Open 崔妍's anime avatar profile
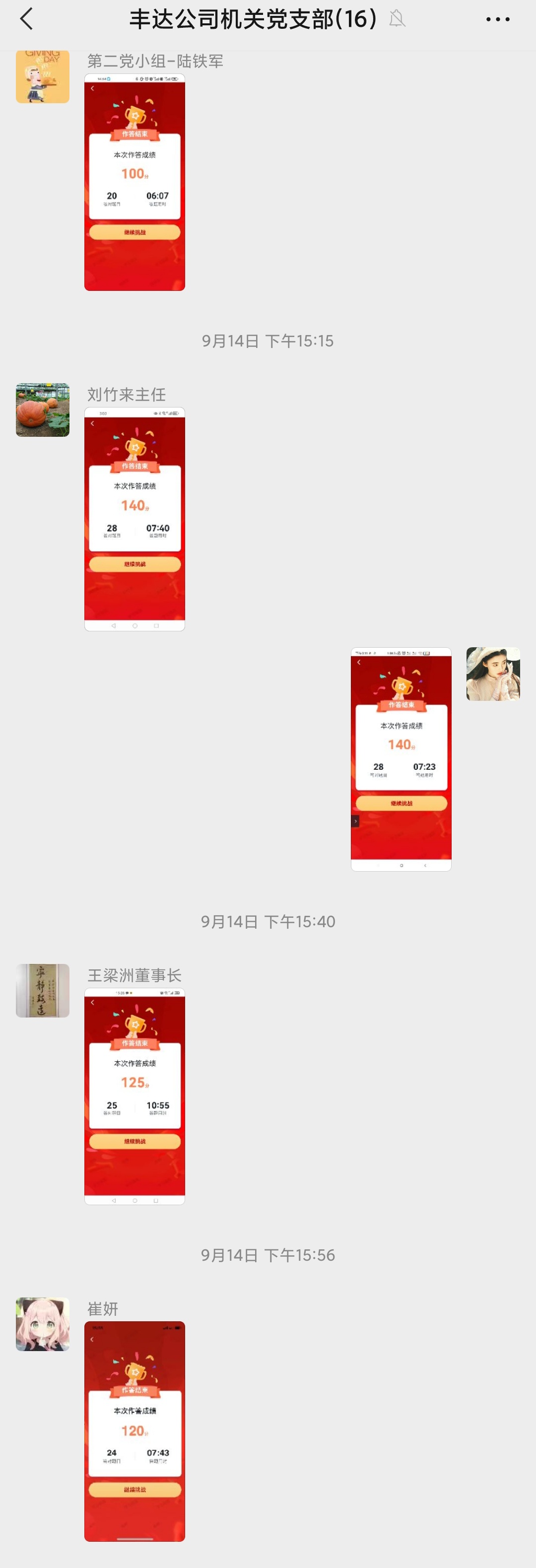The image size is (536, 1568). click(x=43, y=1324)
